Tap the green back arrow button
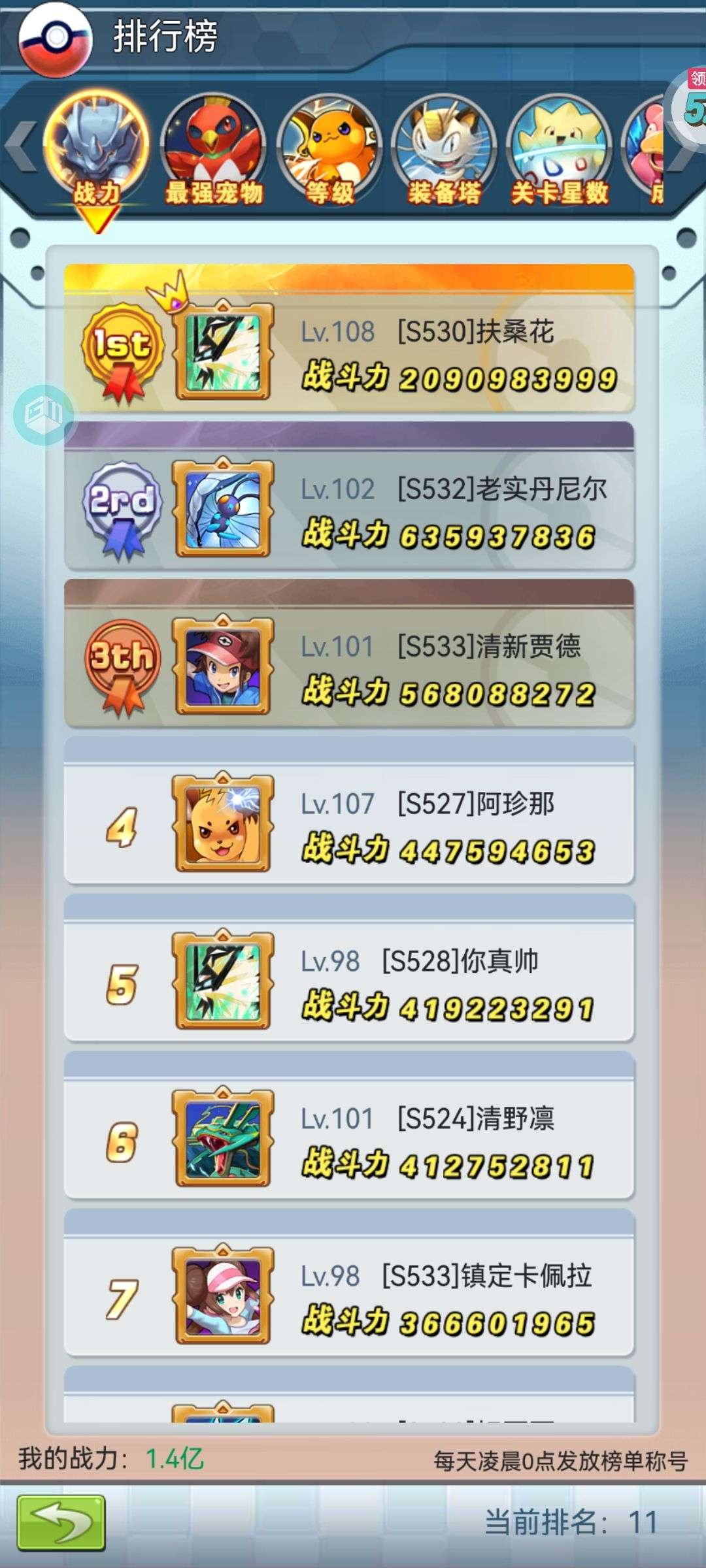Viewport: 706px width, 1568px height. coord(61,1523)
